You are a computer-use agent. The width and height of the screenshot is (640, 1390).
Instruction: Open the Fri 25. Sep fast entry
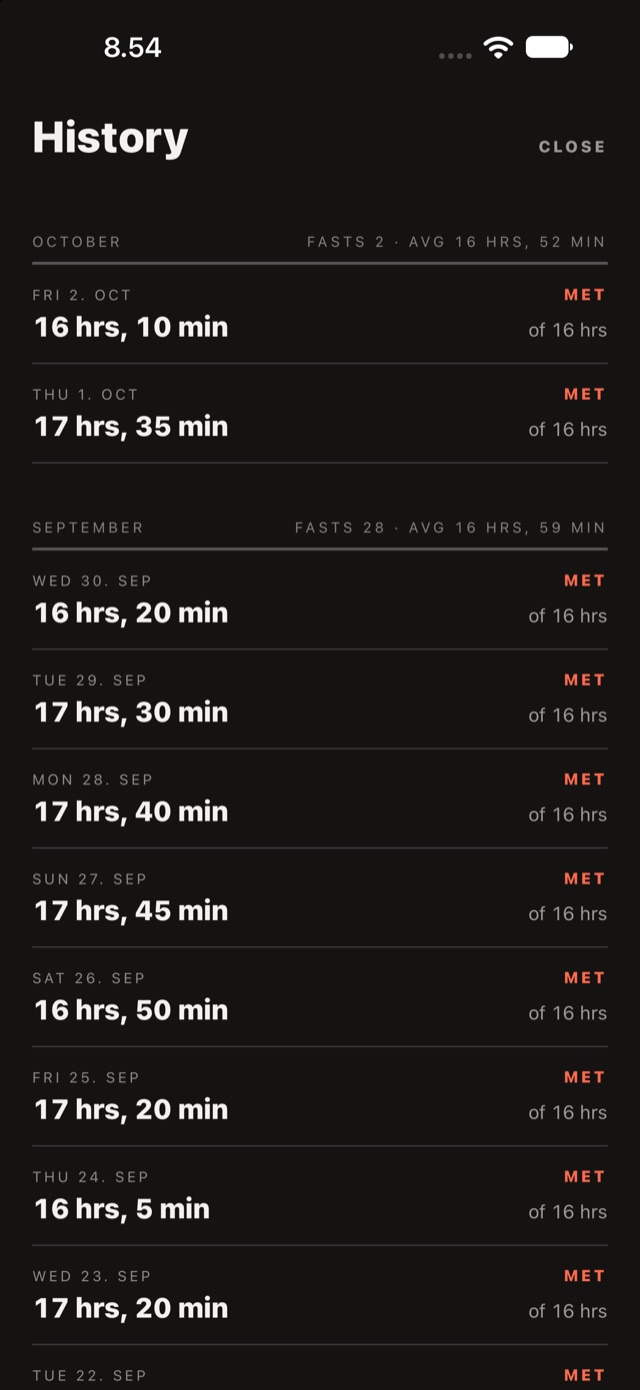point(320,1096)
